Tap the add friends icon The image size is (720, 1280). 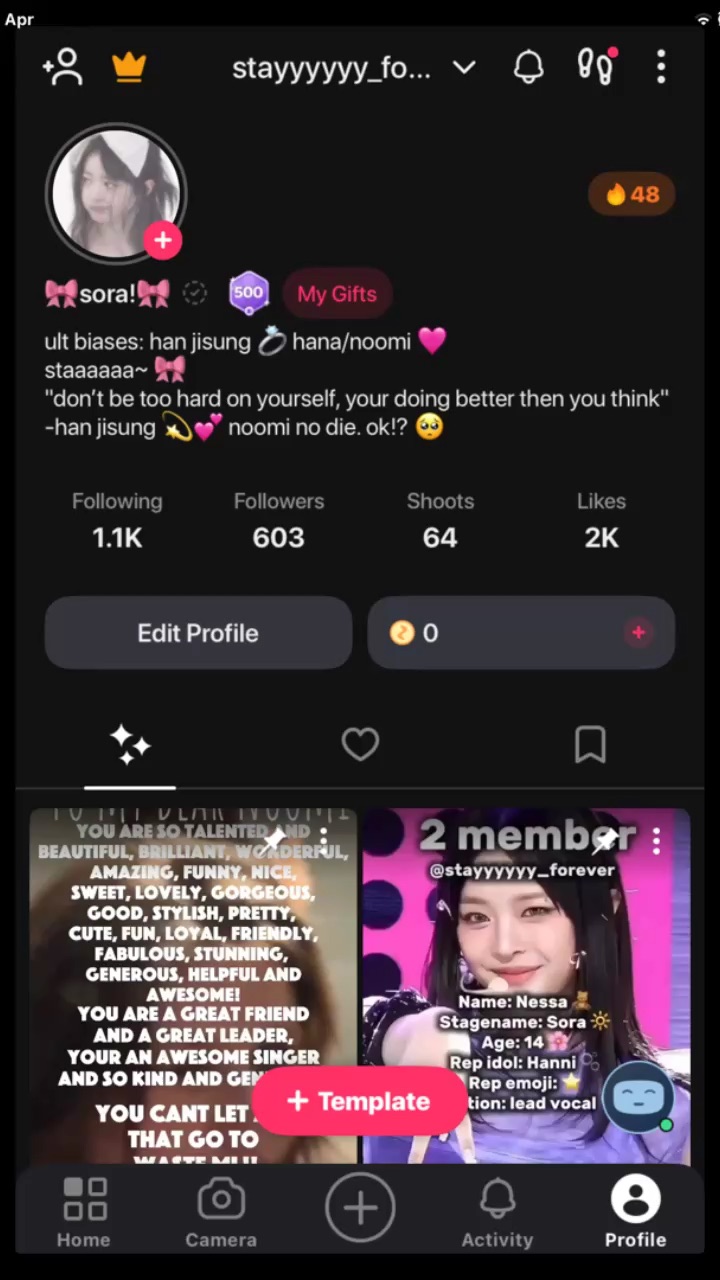click(63, 67)
